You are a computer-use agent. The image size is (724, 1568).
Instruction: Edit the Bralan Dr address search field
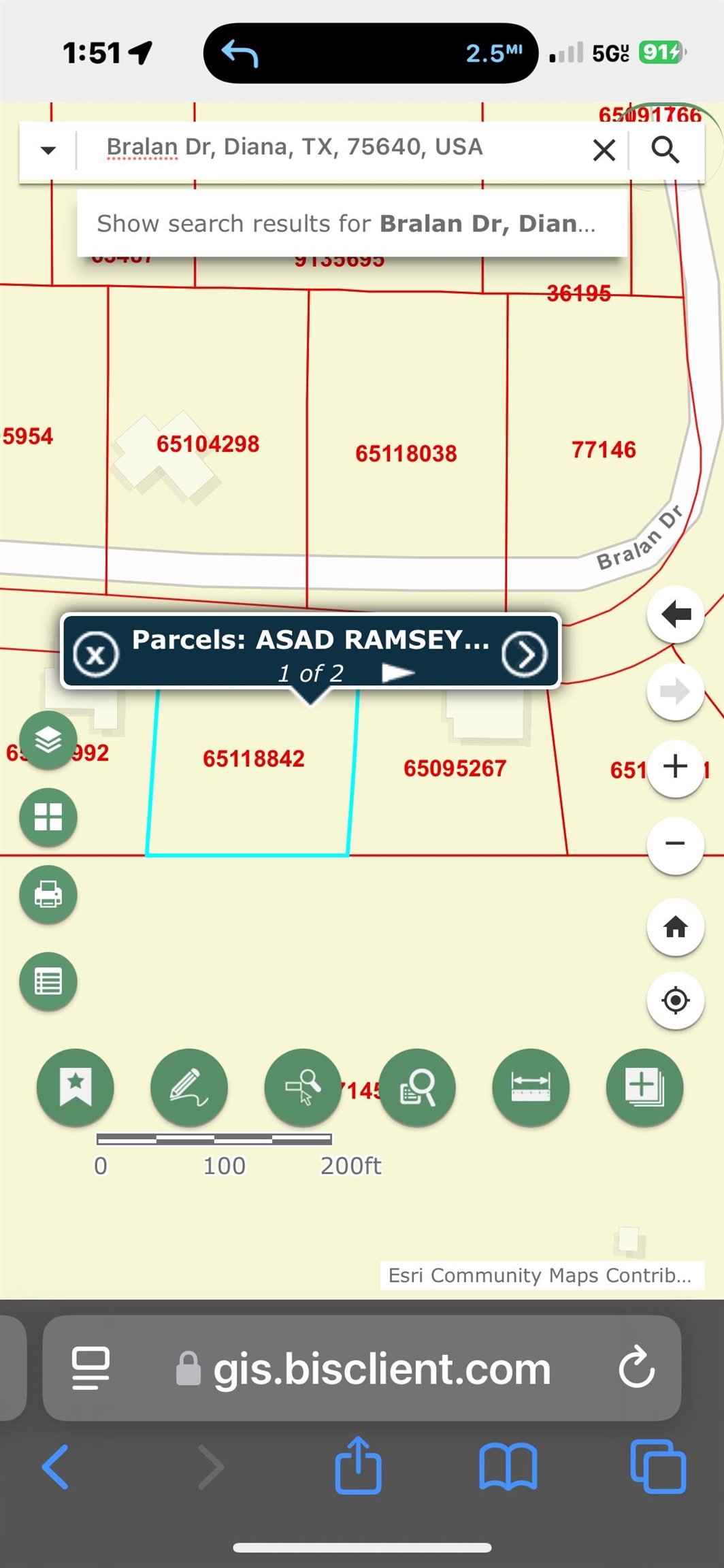327,147
